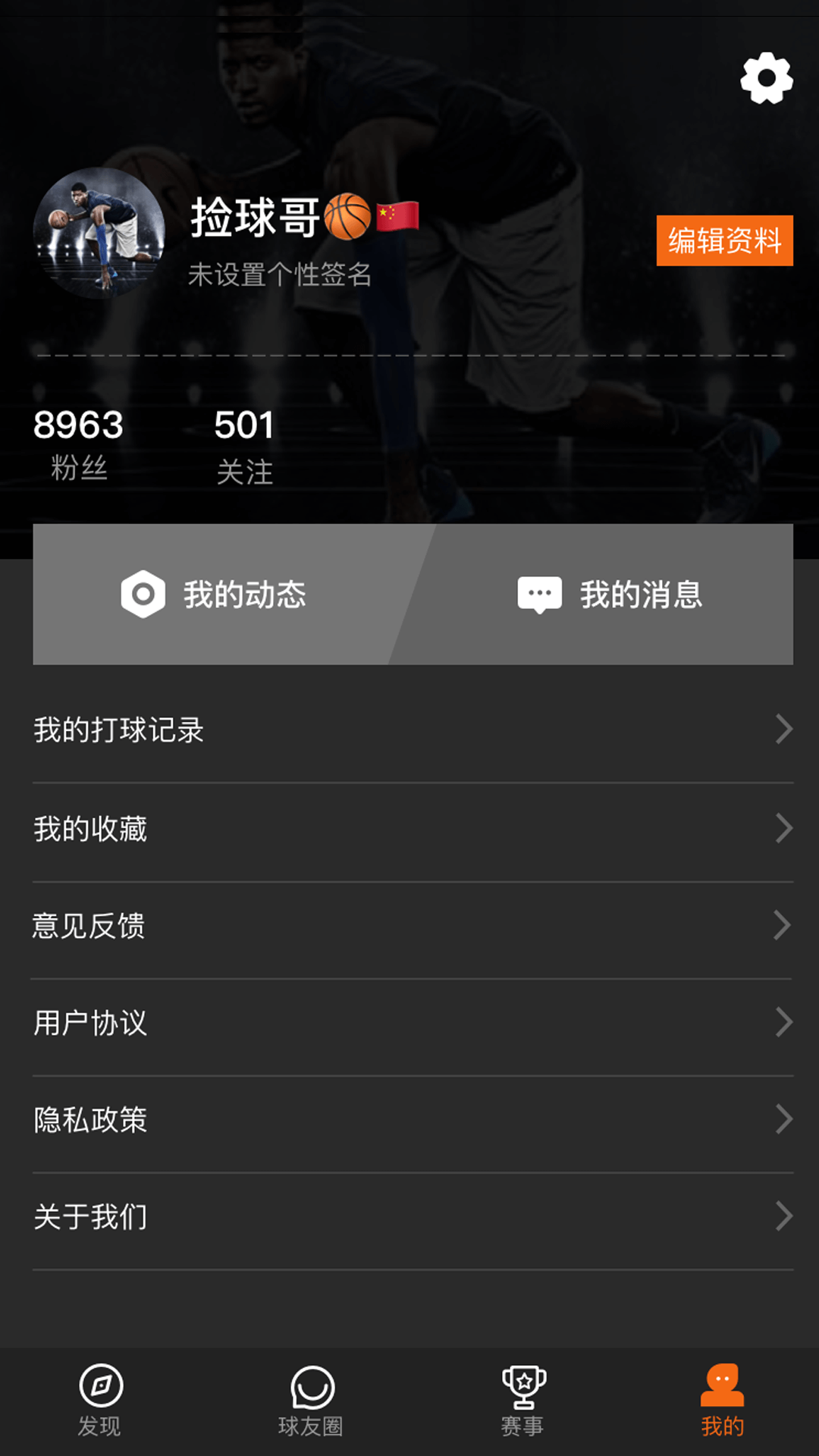Open 意见反馈 via its arrow
819x1456 pixels.
coord(784,926)
